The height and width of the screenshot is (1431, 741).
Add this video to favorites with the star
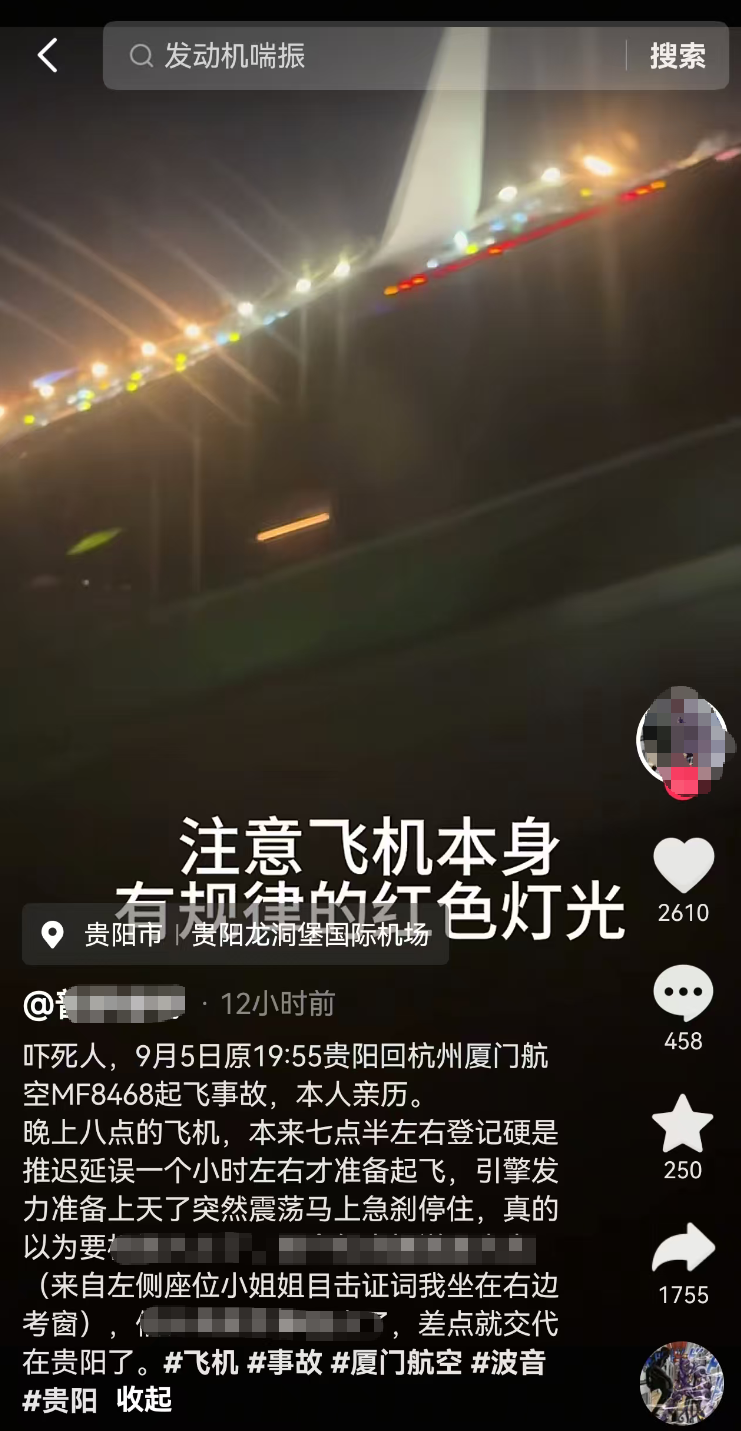(683, 1124)
